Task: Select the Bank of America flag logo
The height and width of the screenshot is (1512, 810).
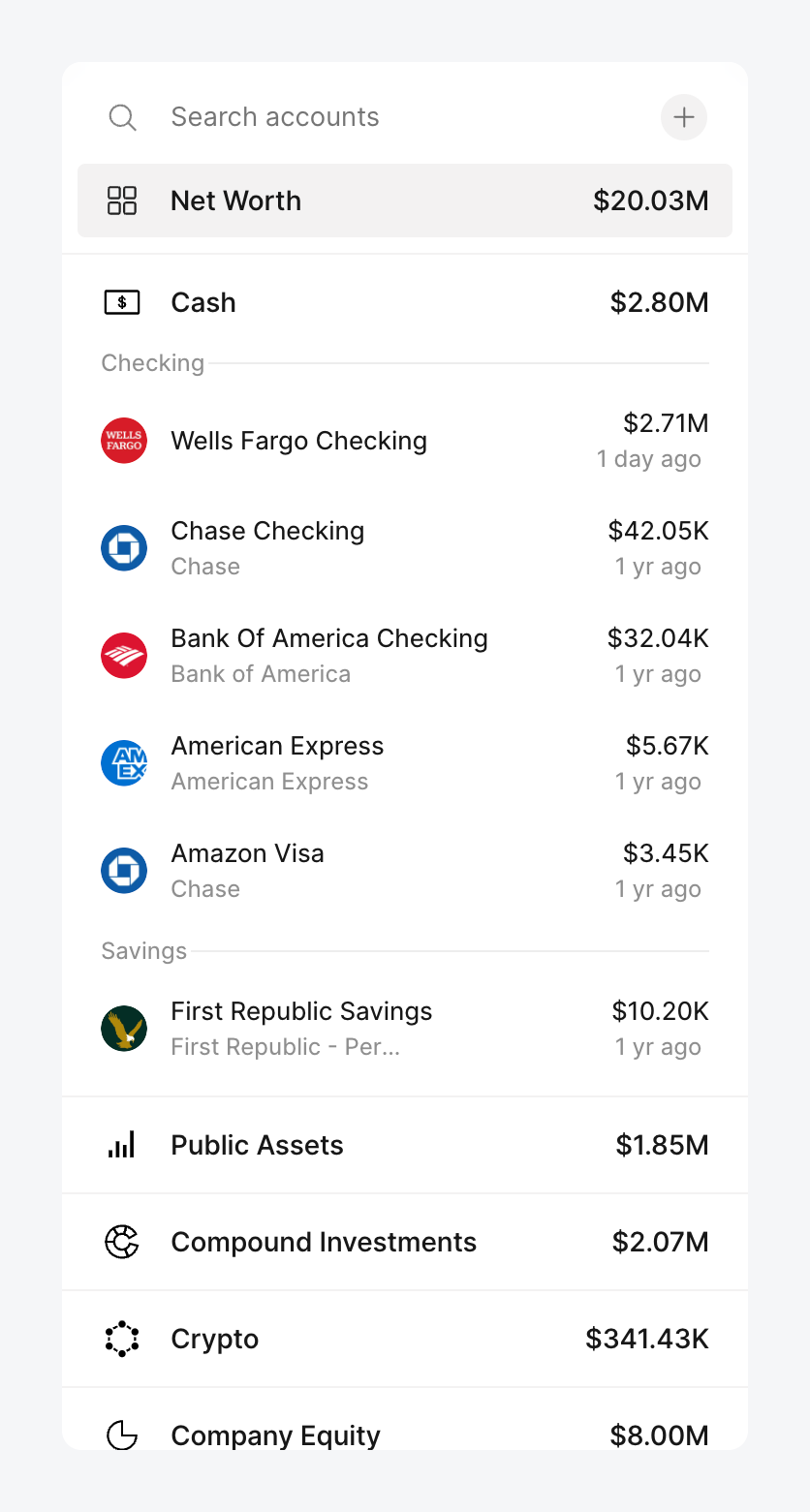Action: (124, 655)
